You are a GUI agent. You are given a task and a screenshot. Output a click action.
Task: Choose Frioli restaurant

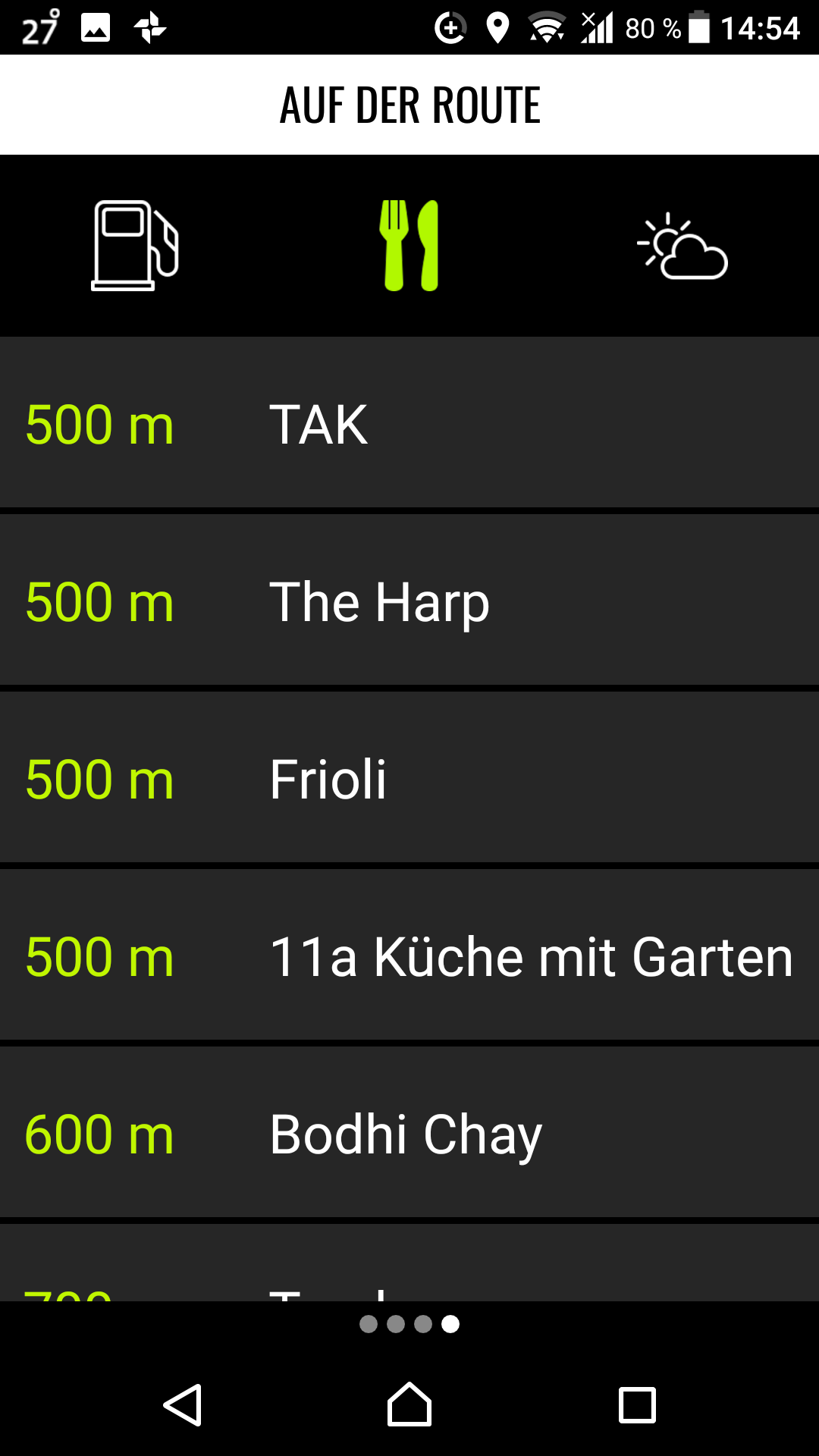tap(409, 778)
